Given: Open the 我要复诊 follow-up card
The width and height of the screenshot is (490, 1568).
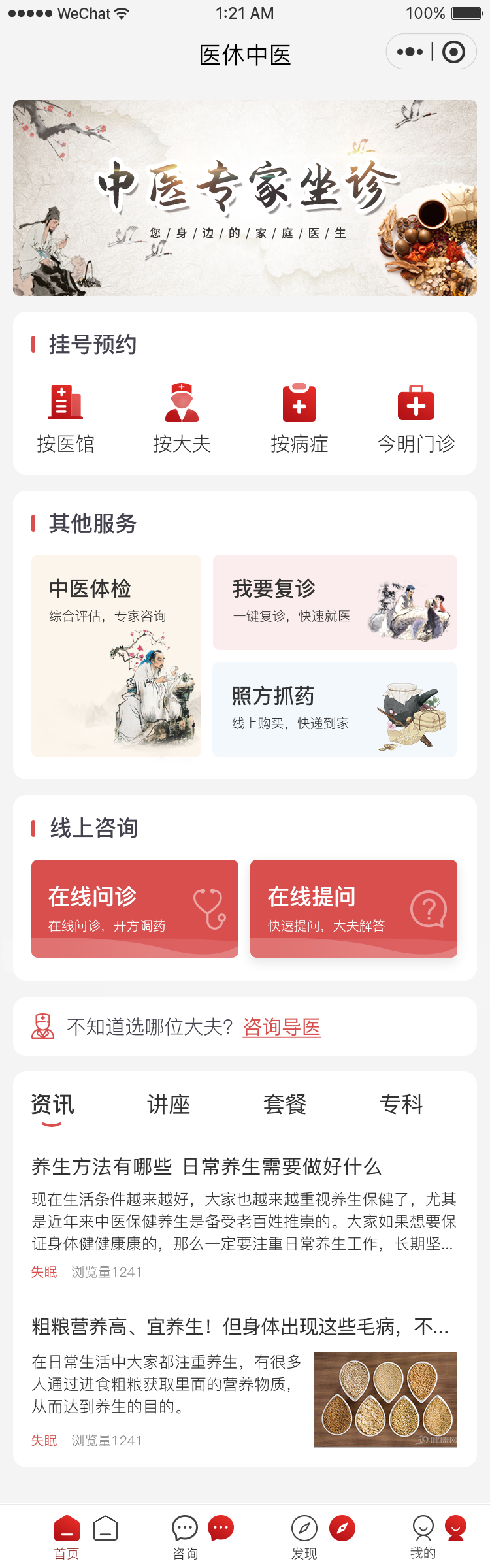Looking at the screenshot, I should pos(335,602).
